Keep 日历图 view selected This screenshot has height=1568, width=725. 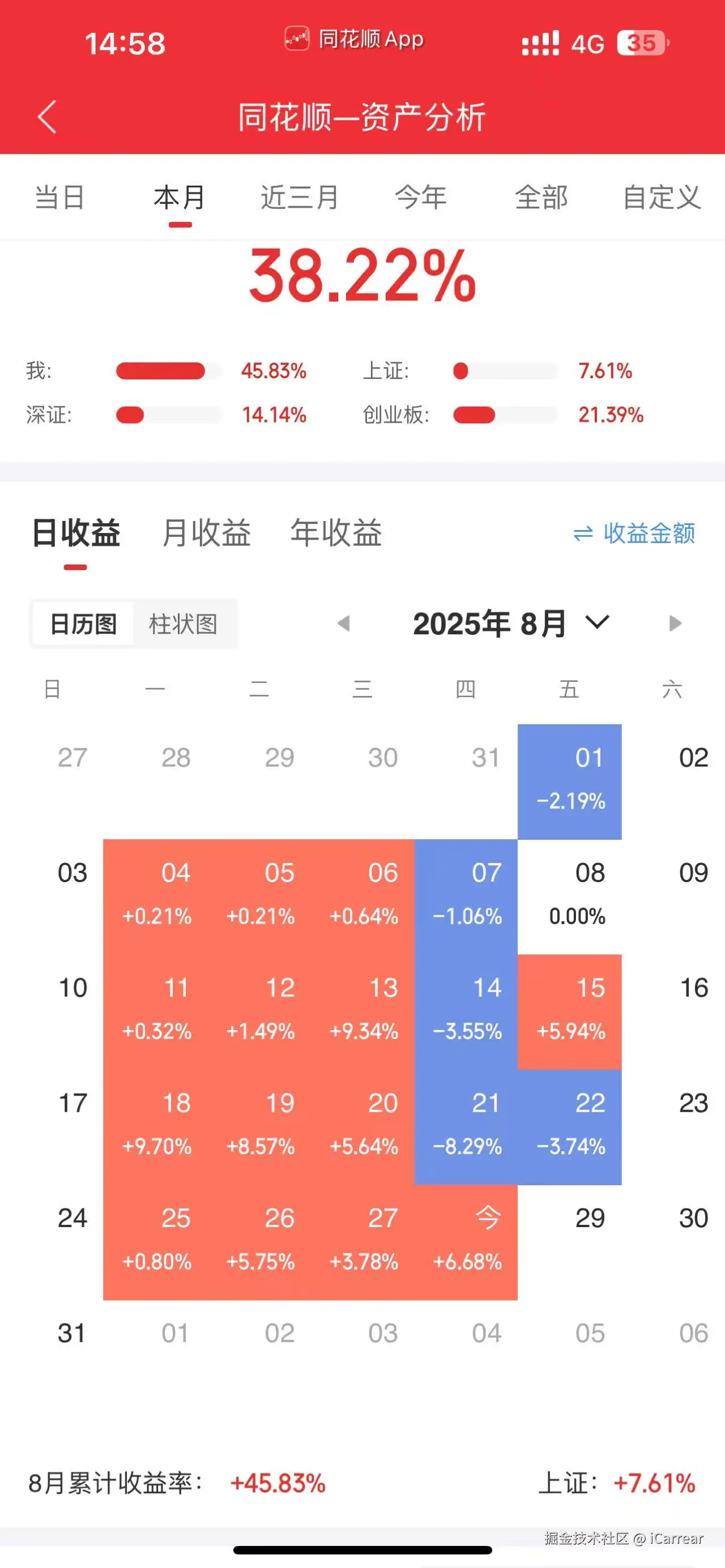83,624
